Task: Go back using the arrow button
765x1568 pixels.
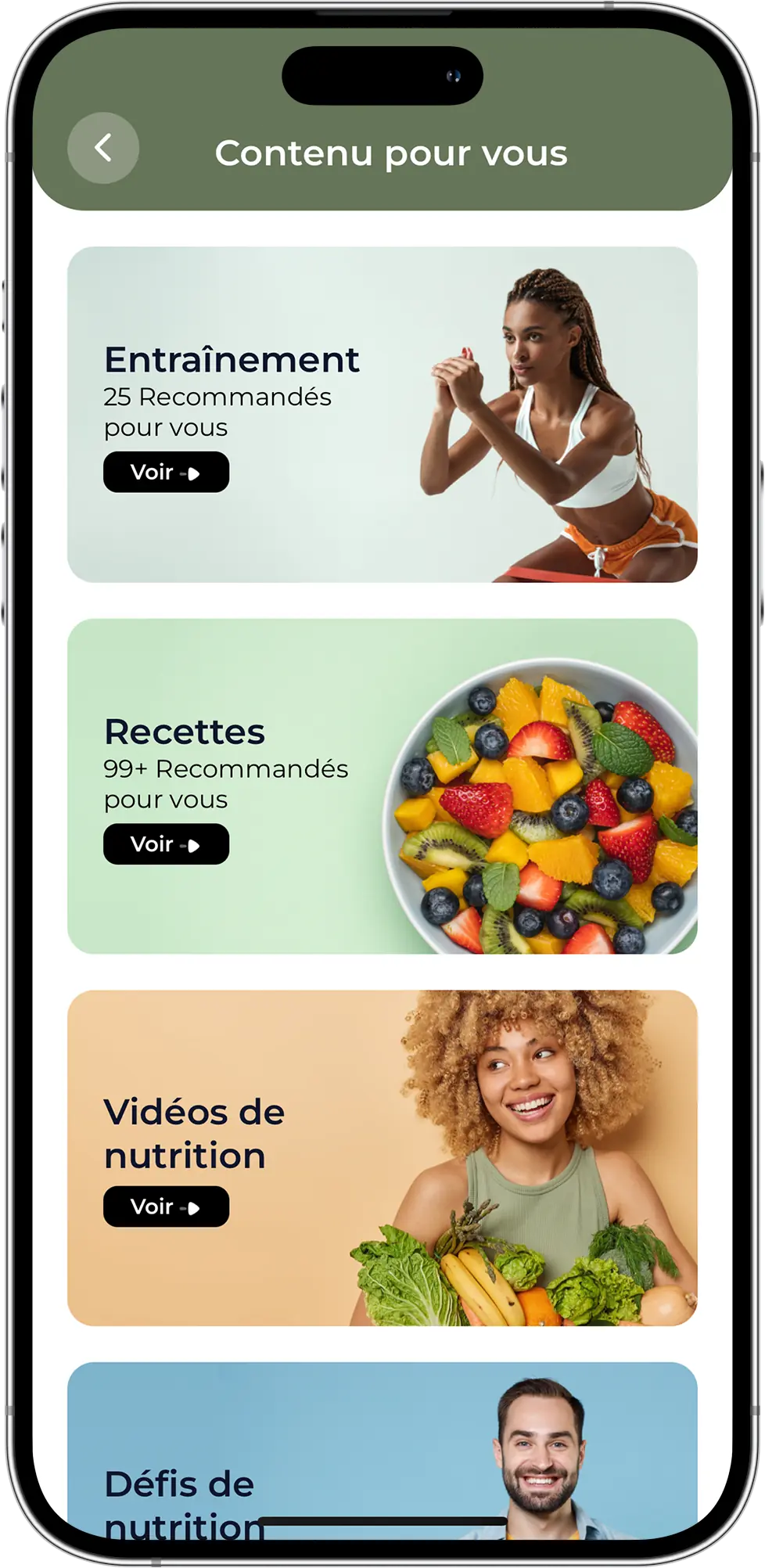Action: click(x=103, y=148)
